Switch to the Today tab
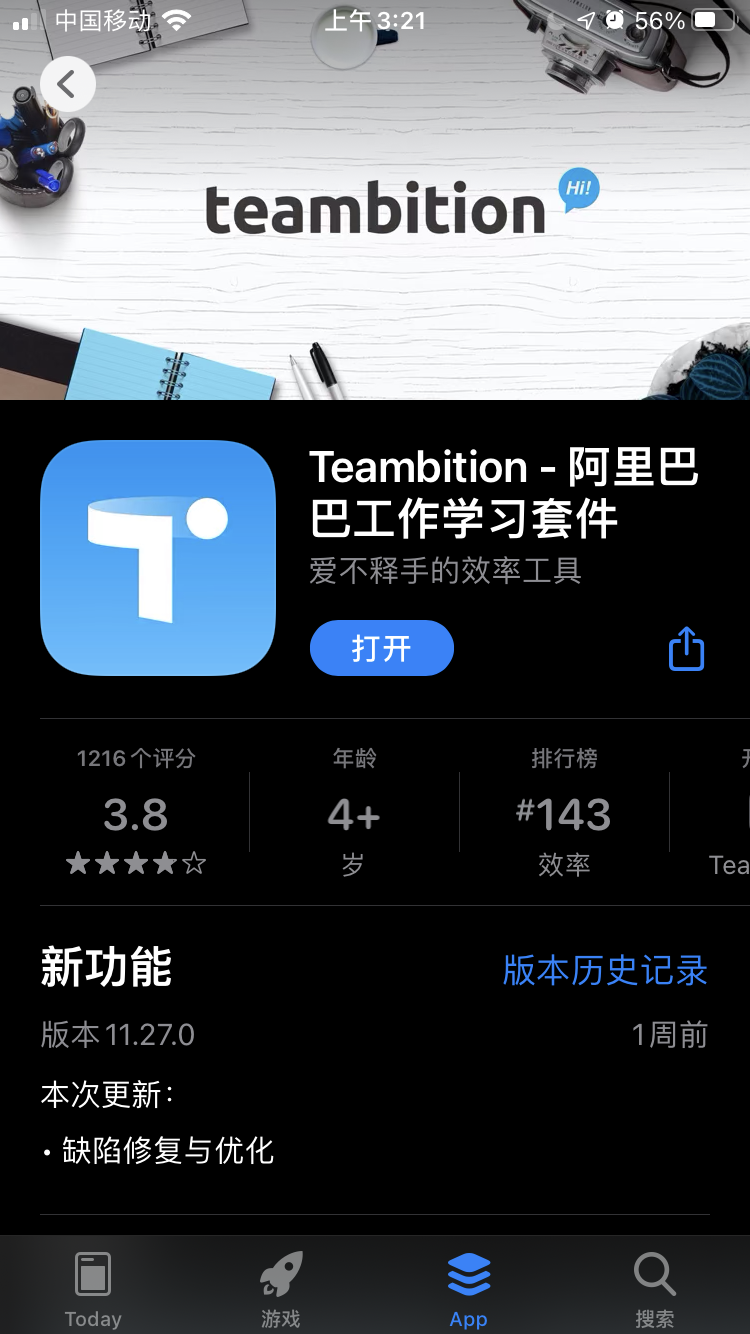This screenshot has height=1334, width=750. (93, 1290)
